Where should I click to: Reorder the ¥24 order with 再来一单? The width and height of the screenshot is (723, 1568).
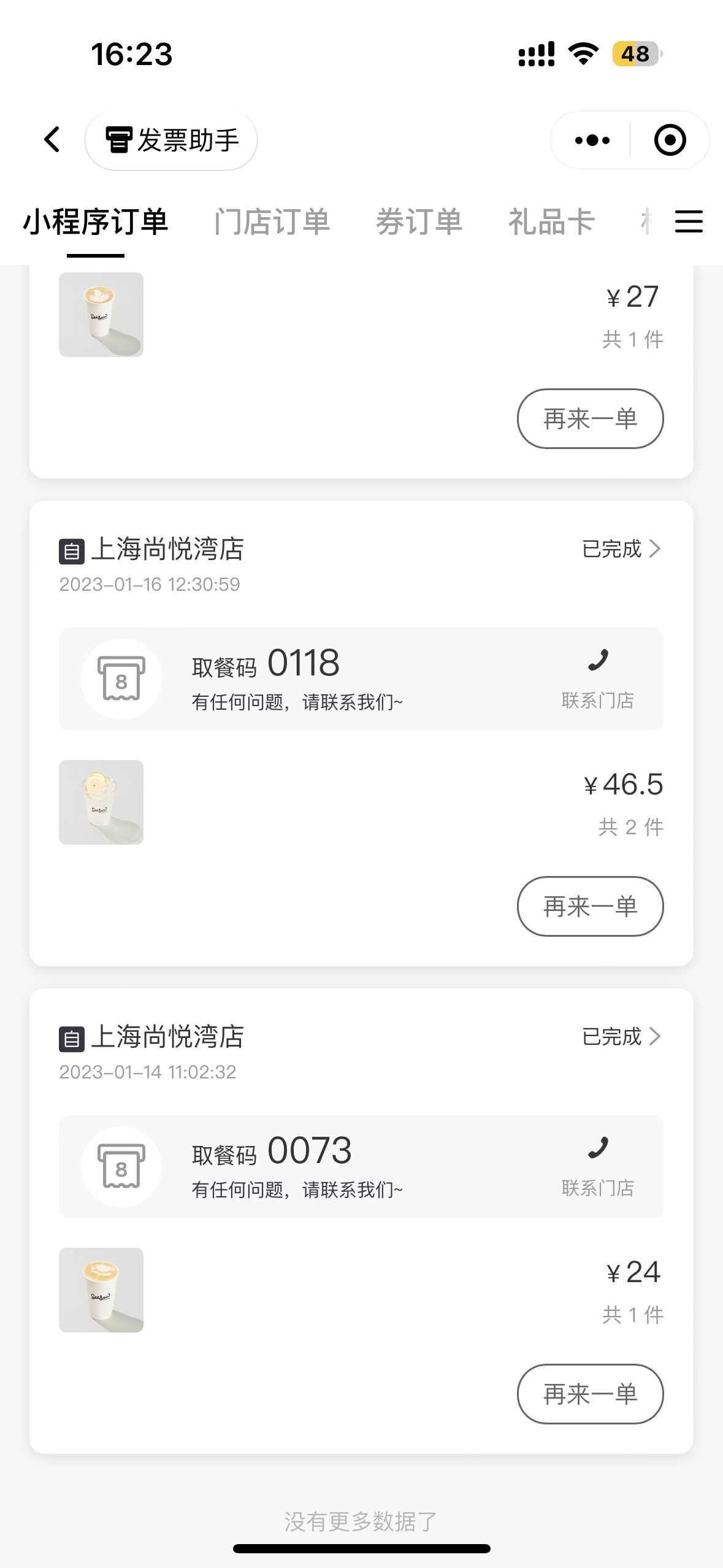pyautogui.click(x=591, y=1394)
